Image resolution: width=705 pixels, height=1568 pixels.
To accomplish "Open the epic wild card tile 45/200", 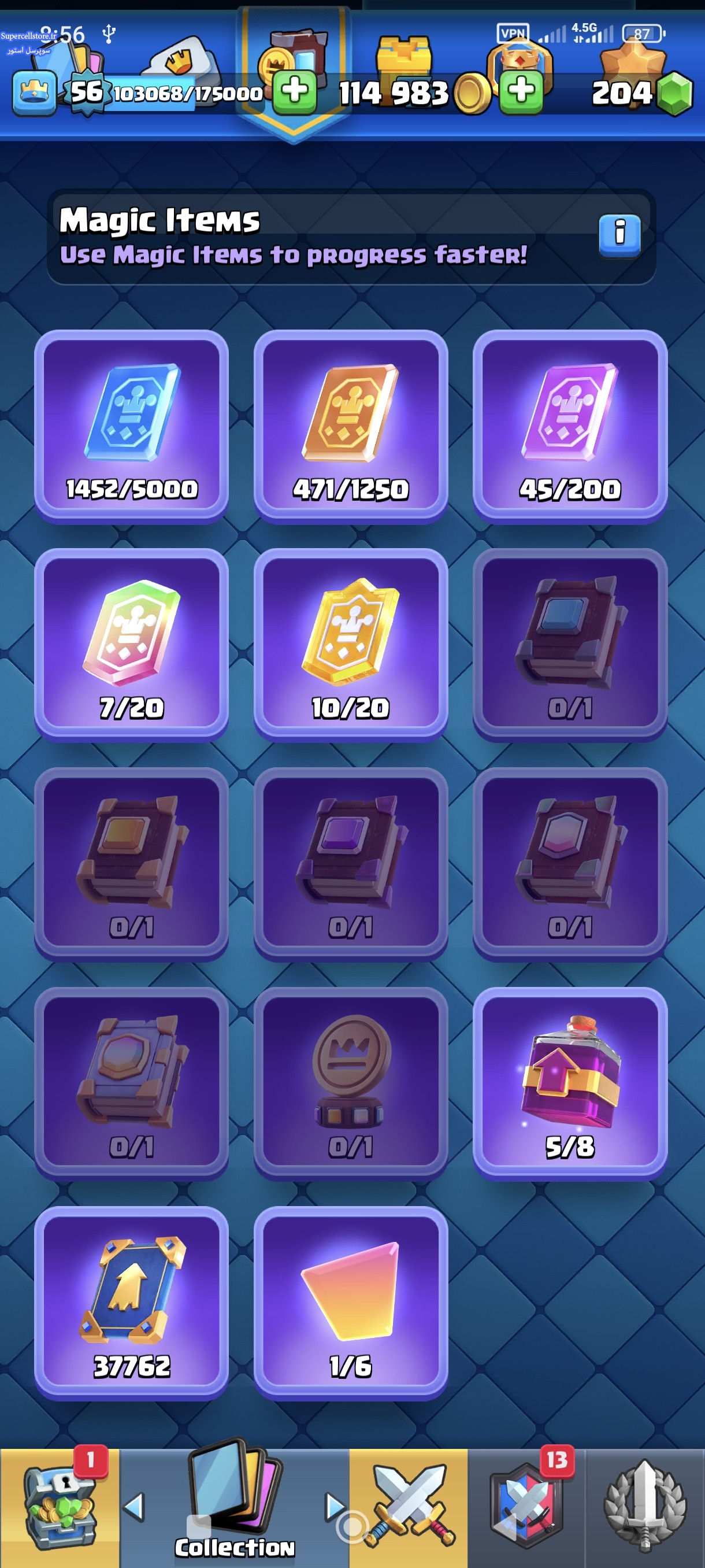I will (x=570, y=426).
